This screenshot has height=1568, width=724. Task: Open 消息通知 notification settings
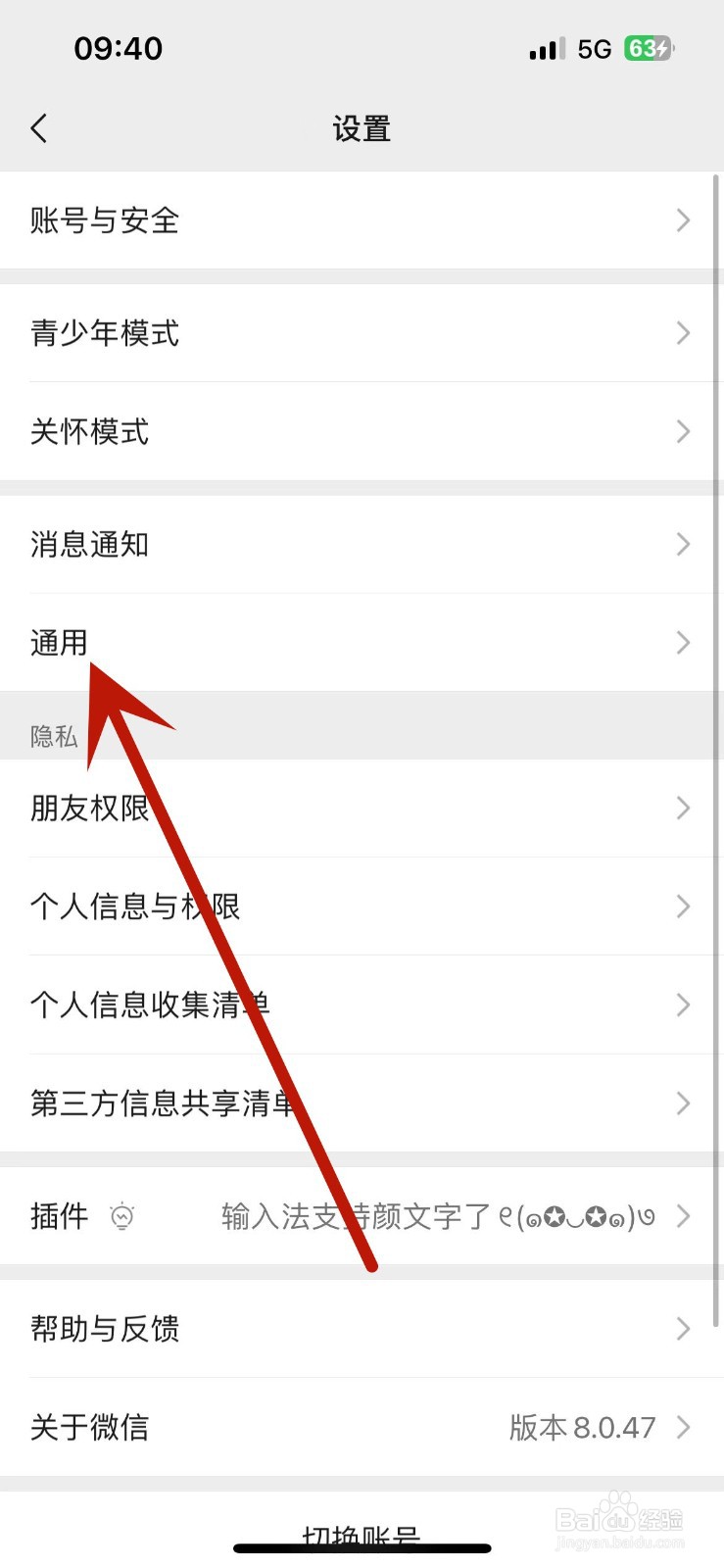(x=362, y=545)
